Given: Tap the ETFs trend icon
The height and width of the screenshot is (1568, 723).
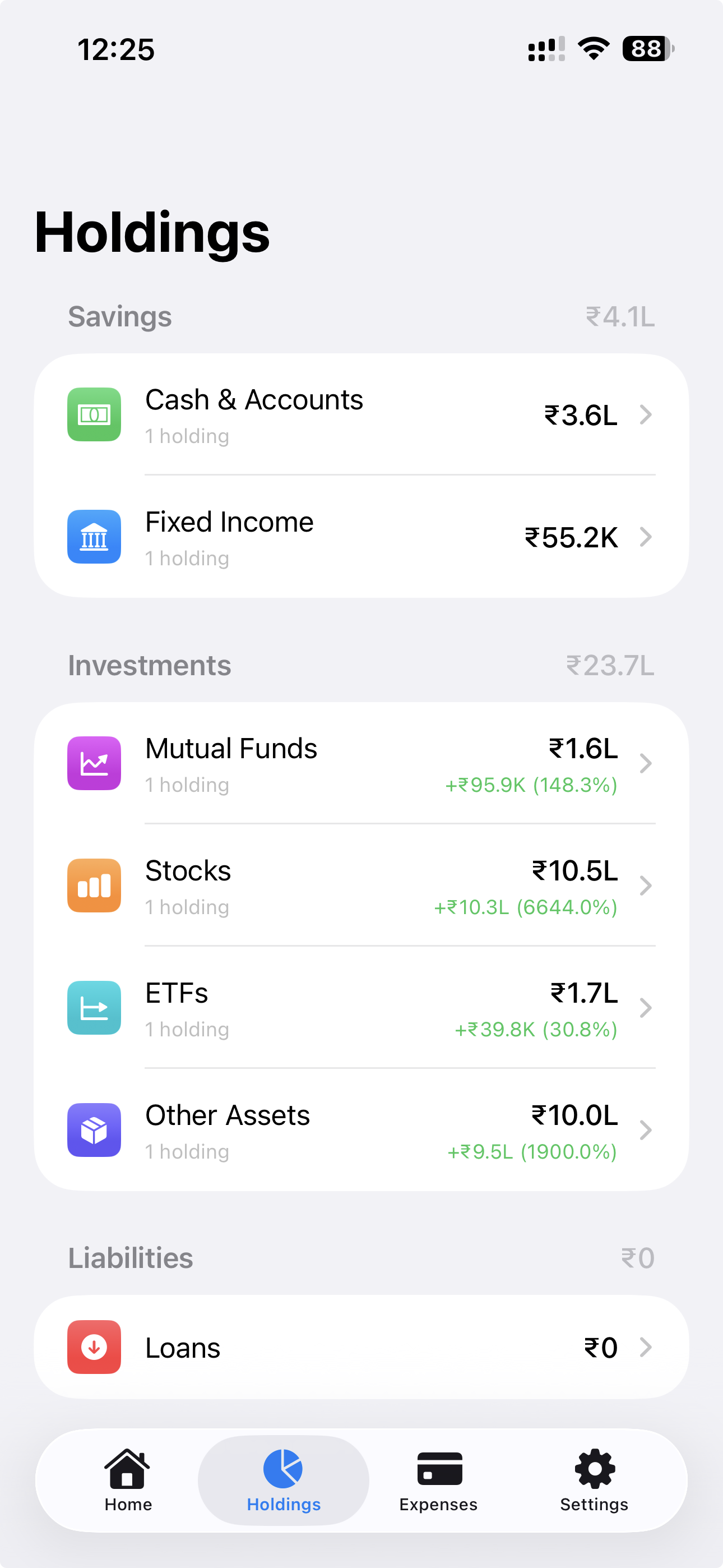Looking at the screenshot, I should click(94, 1008).
